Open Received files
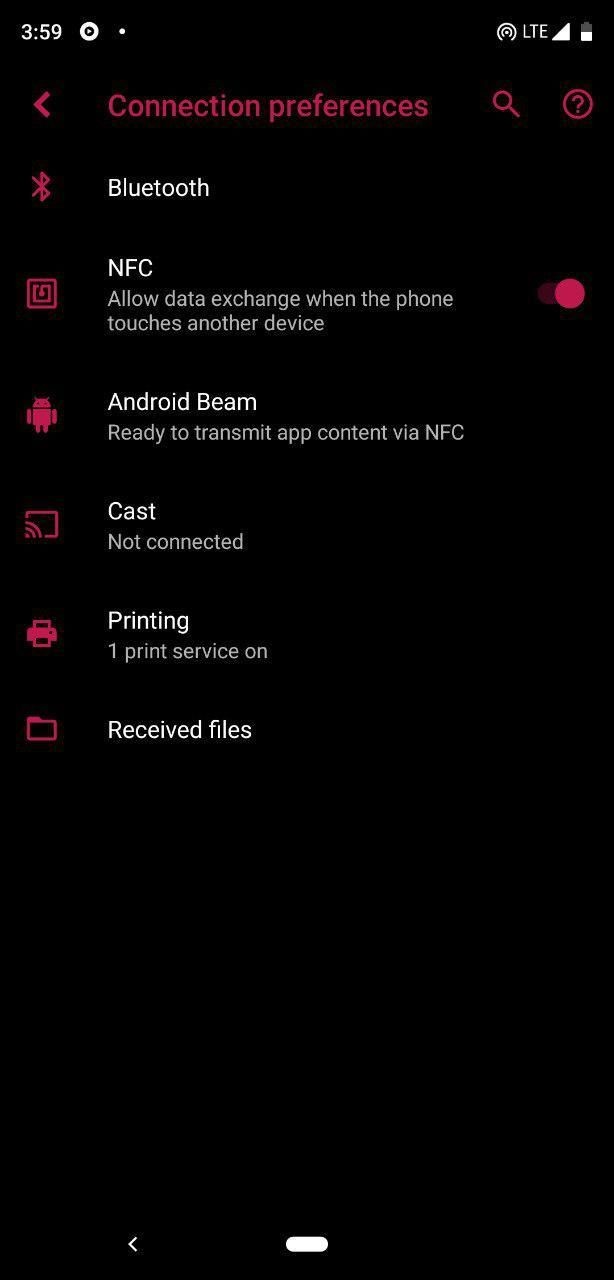This screenshot has height=1280, width=614. click(307, 730)
